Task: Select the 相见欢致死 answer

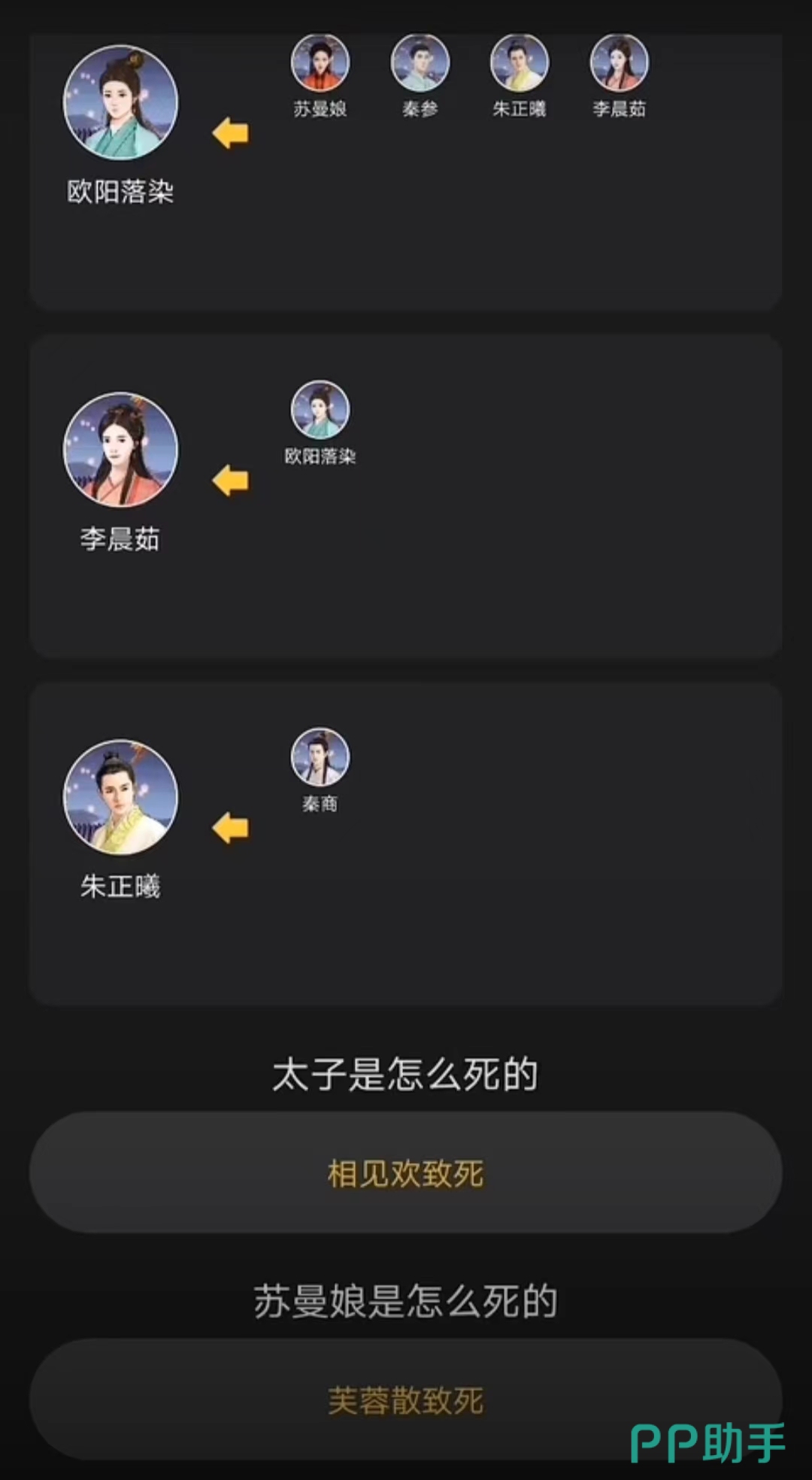Action: pos(405,1173)
